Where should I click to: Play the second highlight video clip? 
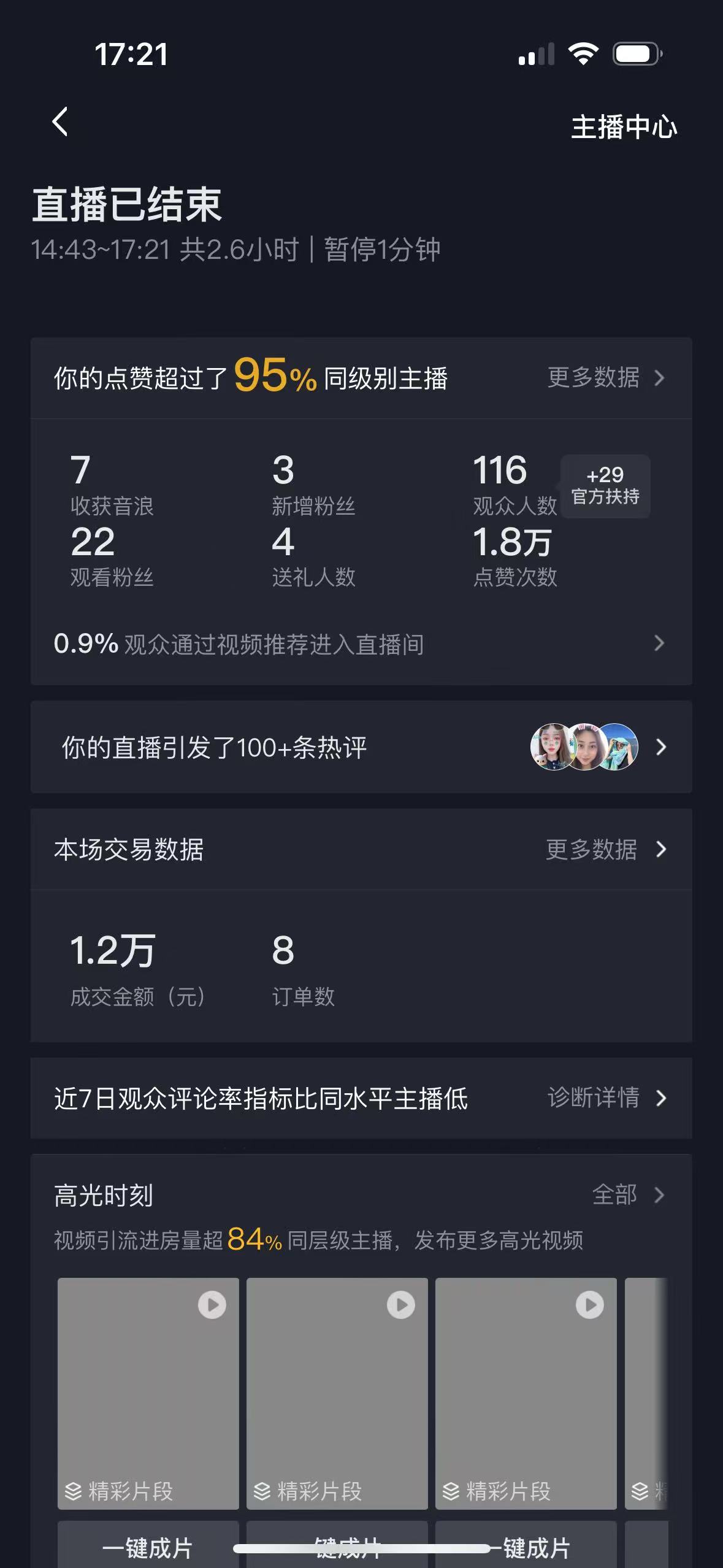pos(402,1305)
